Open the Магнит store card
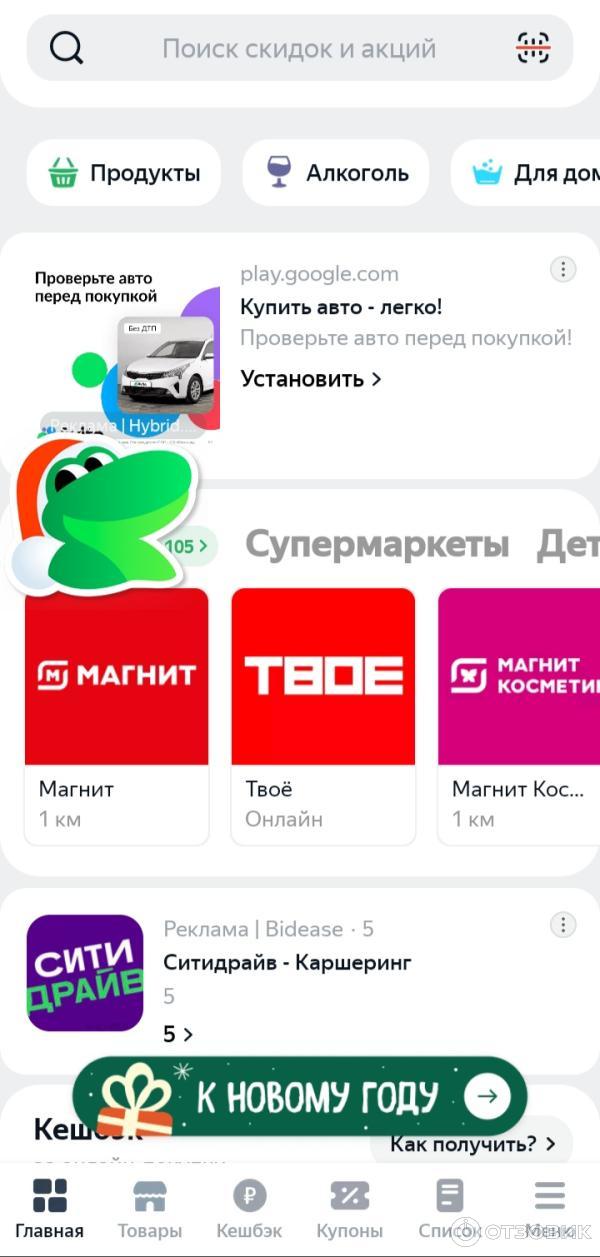The width and height of the screenshot is (600, 1257). point(116,715)
